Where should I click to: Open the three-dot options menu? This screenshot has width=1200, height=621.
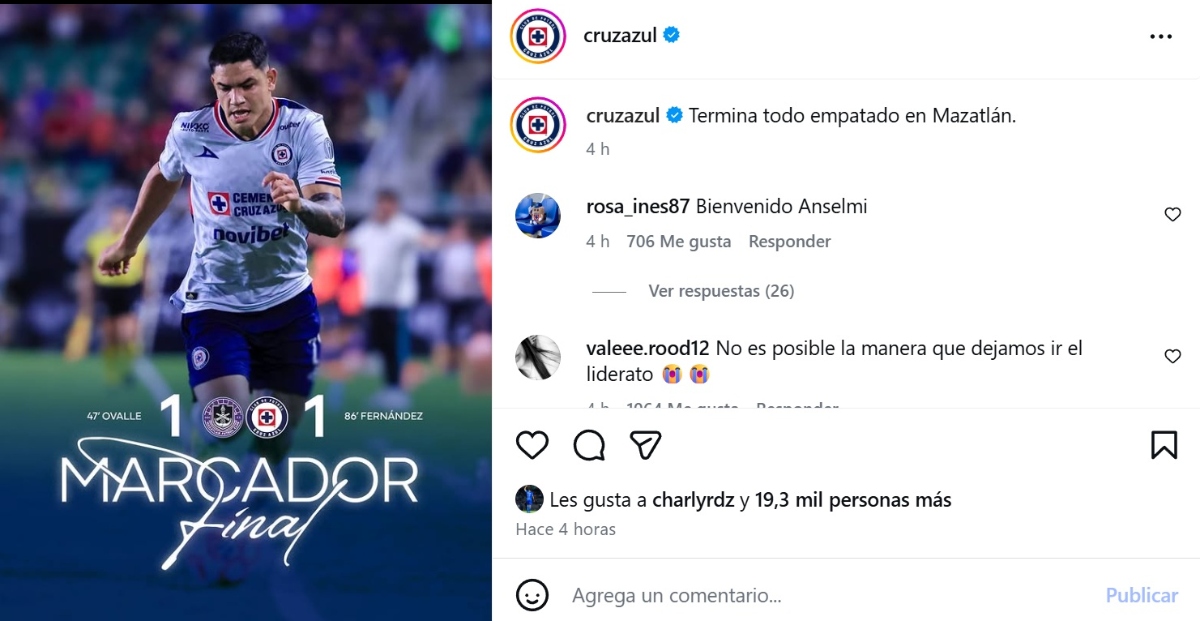click(1160, 36)
